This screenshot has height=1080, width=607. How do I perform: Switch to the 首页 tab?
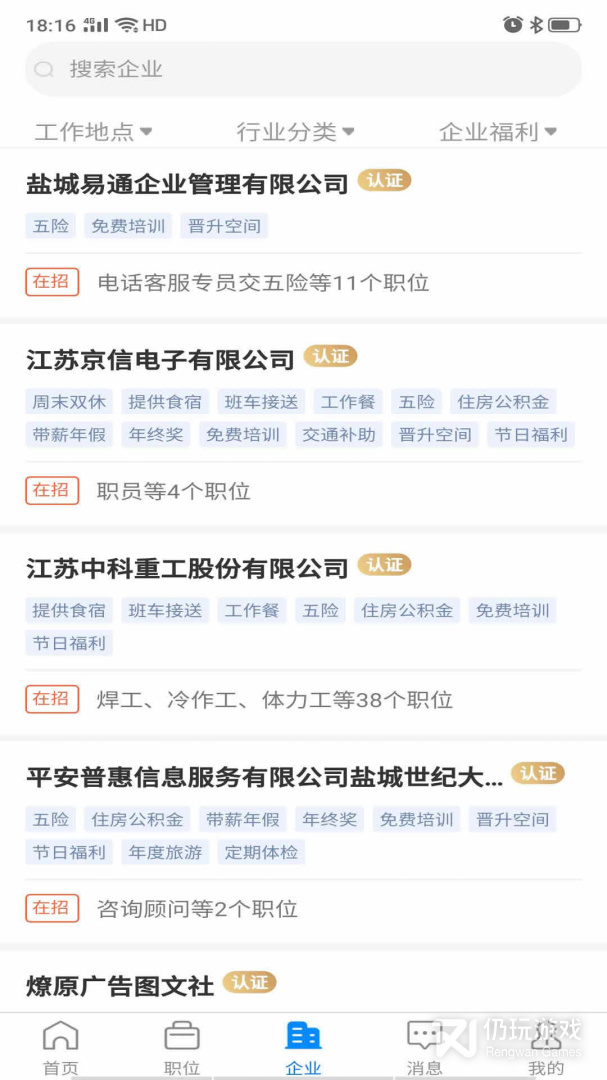coord(60,1046)
